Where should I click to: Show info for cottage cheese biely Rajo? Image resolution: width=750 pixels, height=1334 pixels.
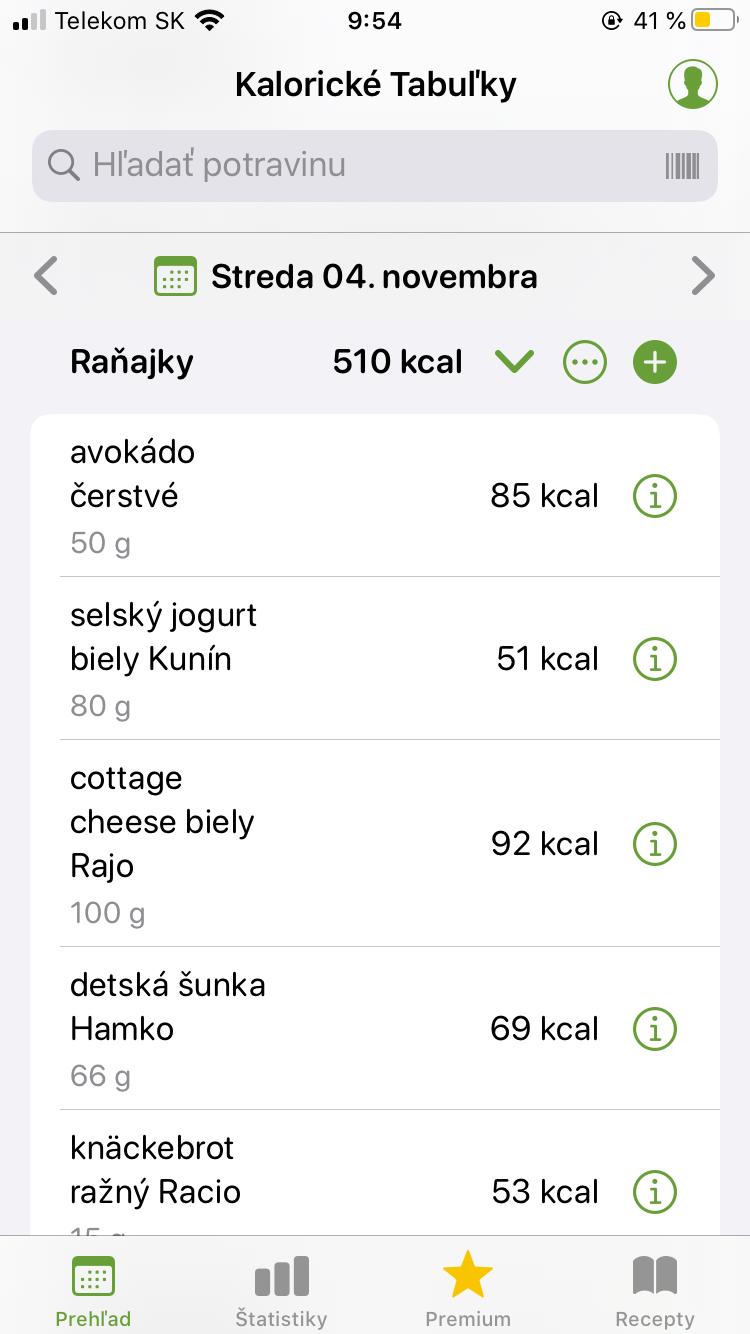pos(655,844)
